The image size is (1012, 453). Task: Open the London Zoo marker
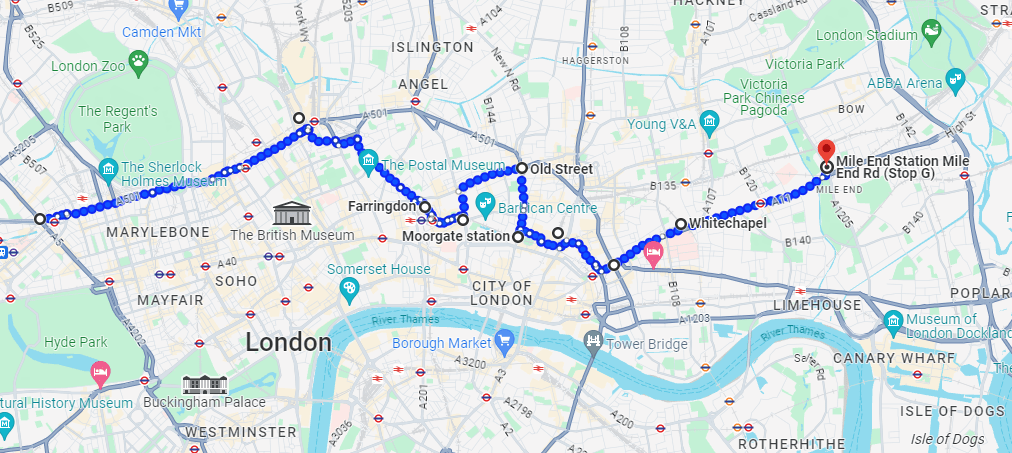[139, 65]
